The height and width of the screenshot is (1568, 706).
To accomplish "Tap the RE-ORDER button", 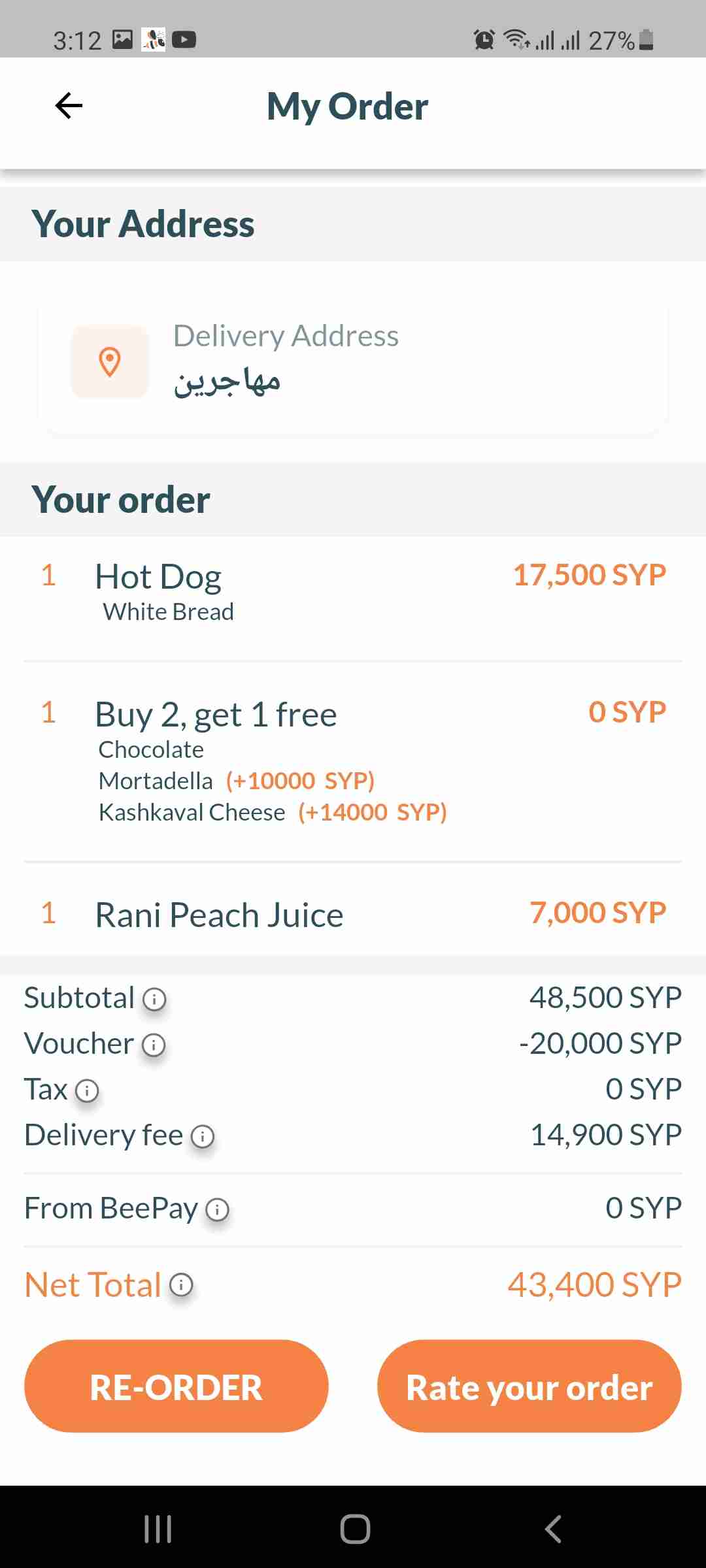I will click(176, 1386).
